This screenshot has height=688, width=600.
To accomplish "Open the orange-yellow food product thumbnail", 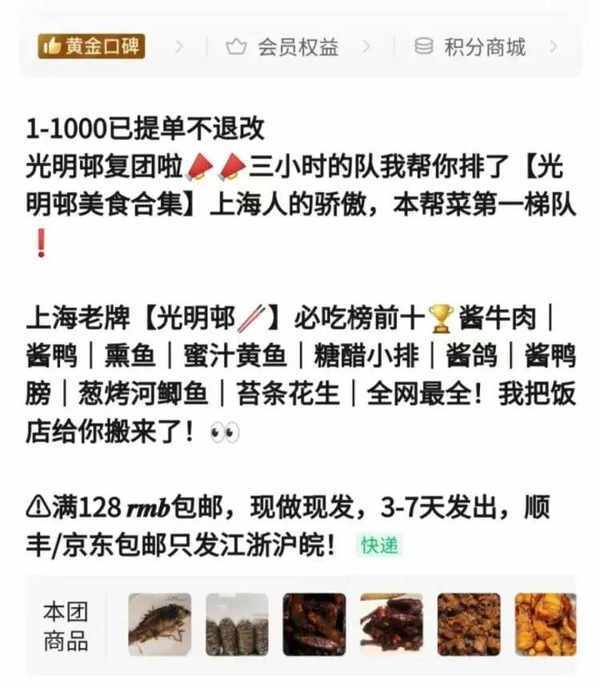I will pos(544,624).
